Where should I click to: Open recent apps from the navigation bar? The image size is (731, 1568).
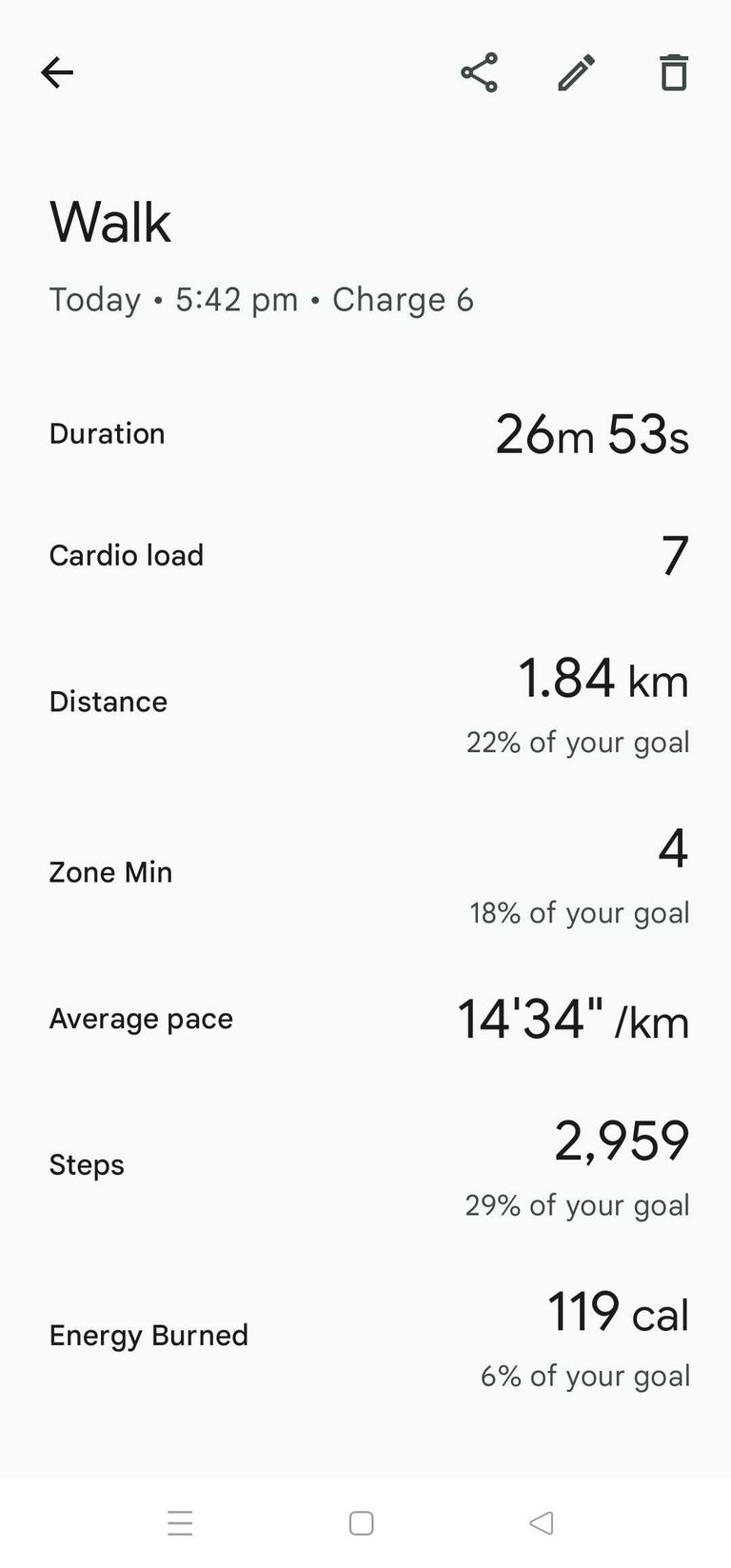tap(180, 1523)
